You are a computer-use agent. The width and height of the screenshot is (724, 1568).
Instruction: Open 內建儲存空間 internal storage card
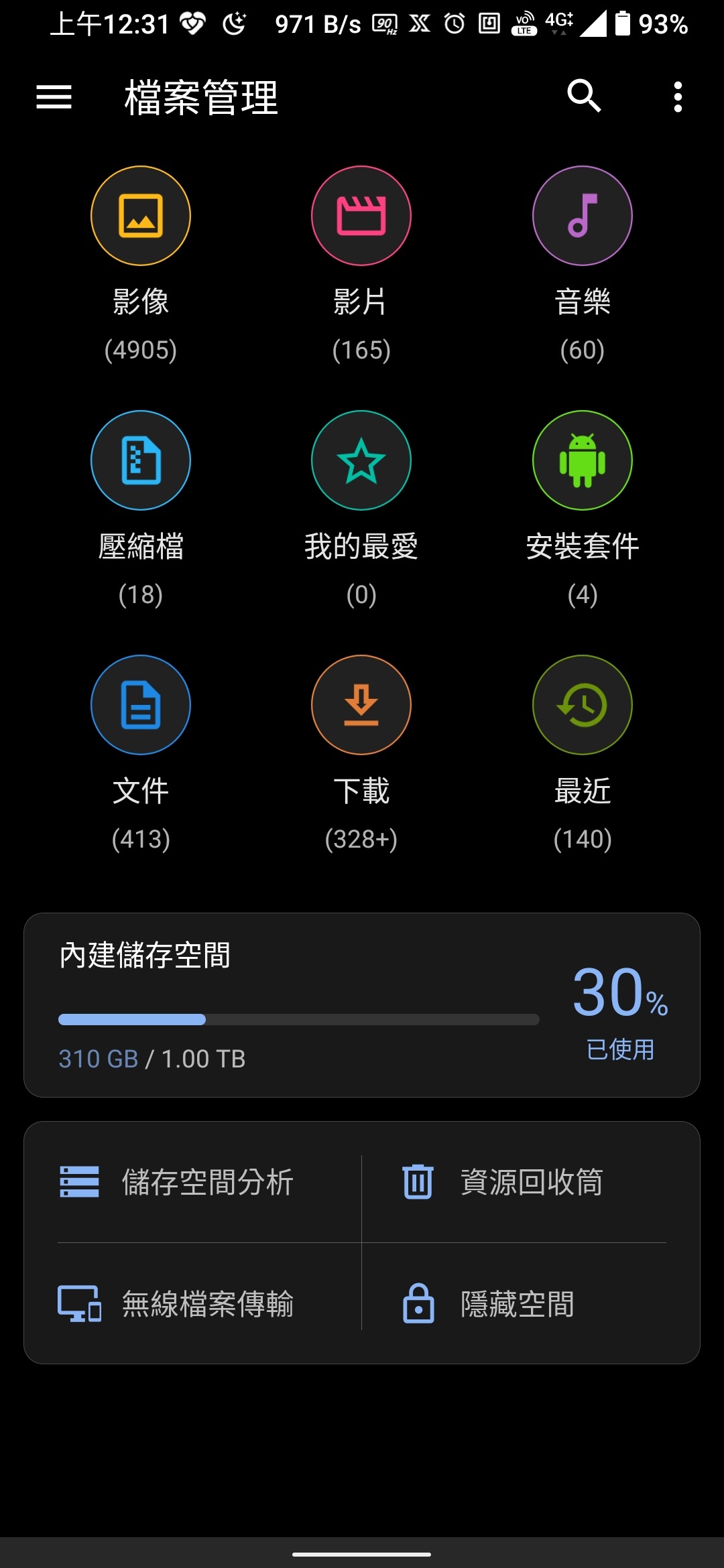pyautogui.click(x=362, y=1005)
